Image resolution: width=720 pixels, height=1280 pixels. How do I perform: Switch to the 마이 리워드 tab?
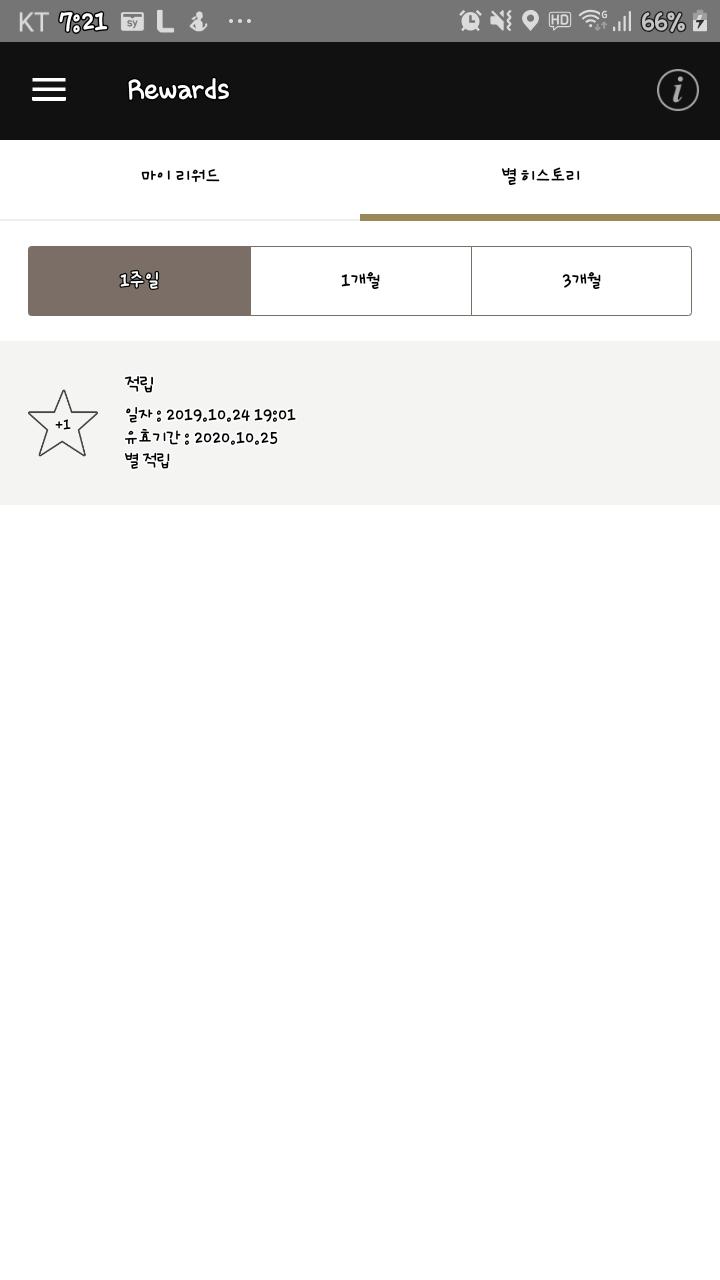180,176
